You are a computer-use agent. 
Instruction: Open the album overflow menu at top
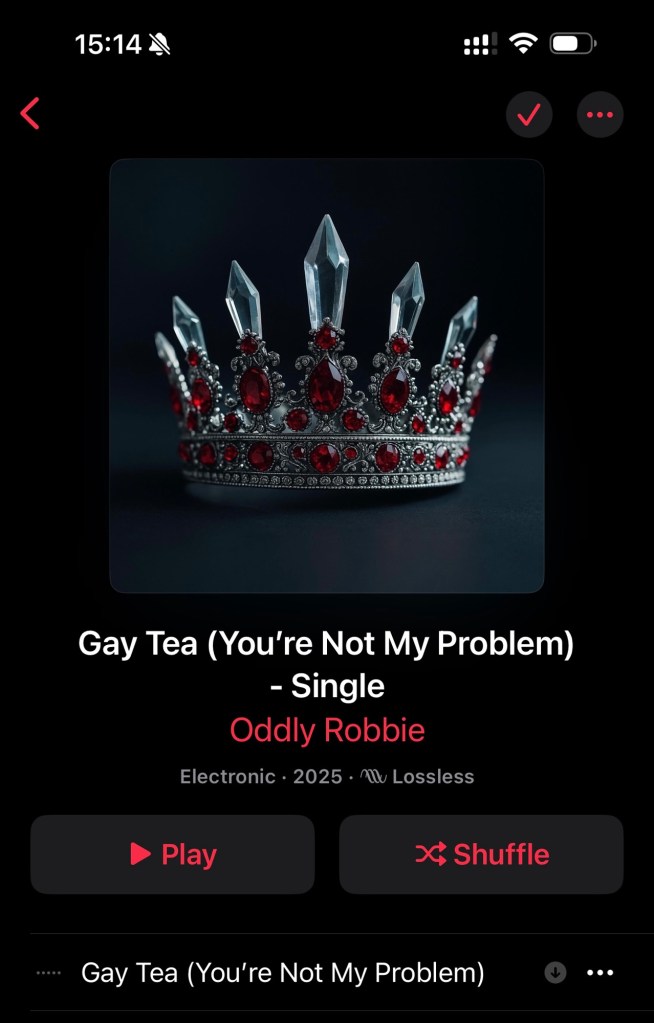click(x=600, y=115)
